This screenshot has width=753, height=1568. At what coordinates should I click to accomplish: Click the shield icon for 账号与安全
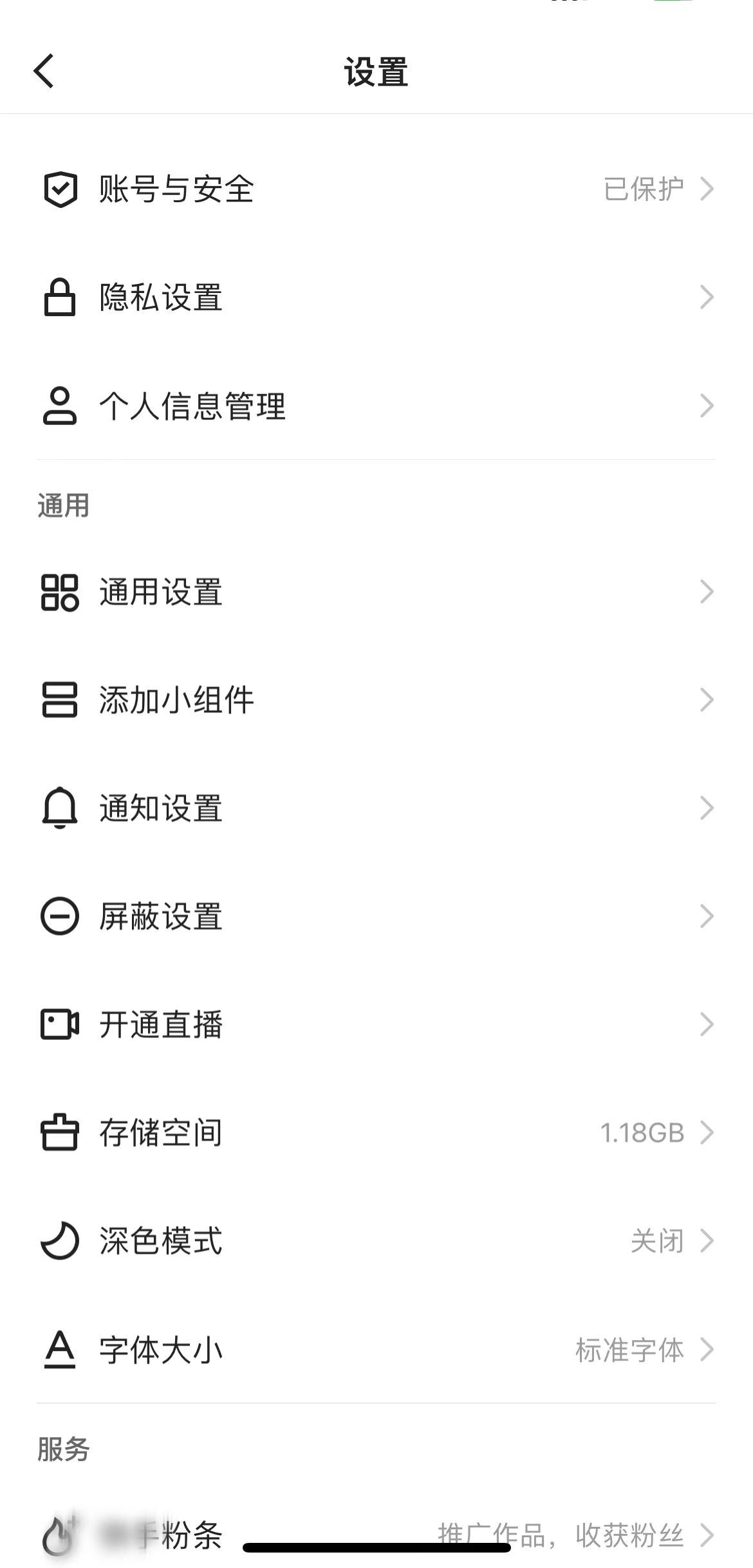click(60, 187)
